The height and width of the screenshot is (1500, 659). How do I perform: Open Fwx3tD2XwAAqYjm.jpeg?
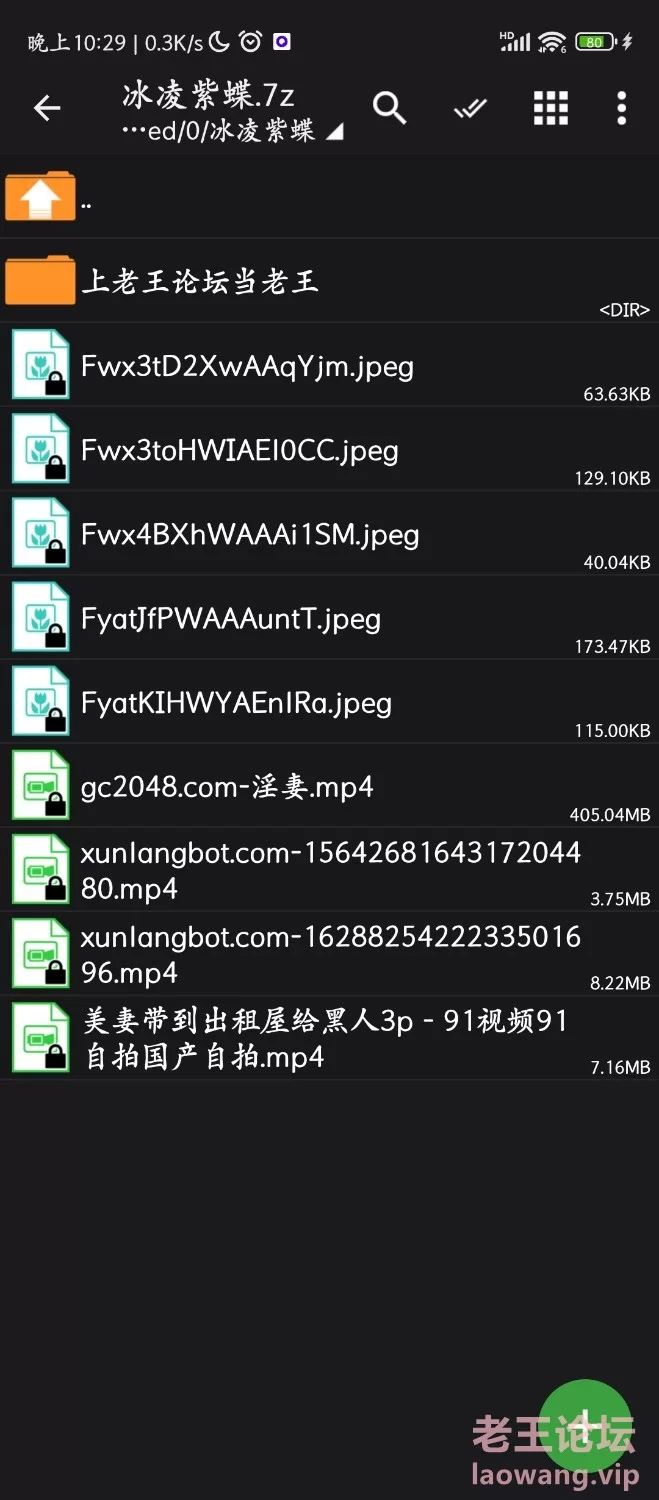pos(329,366)
